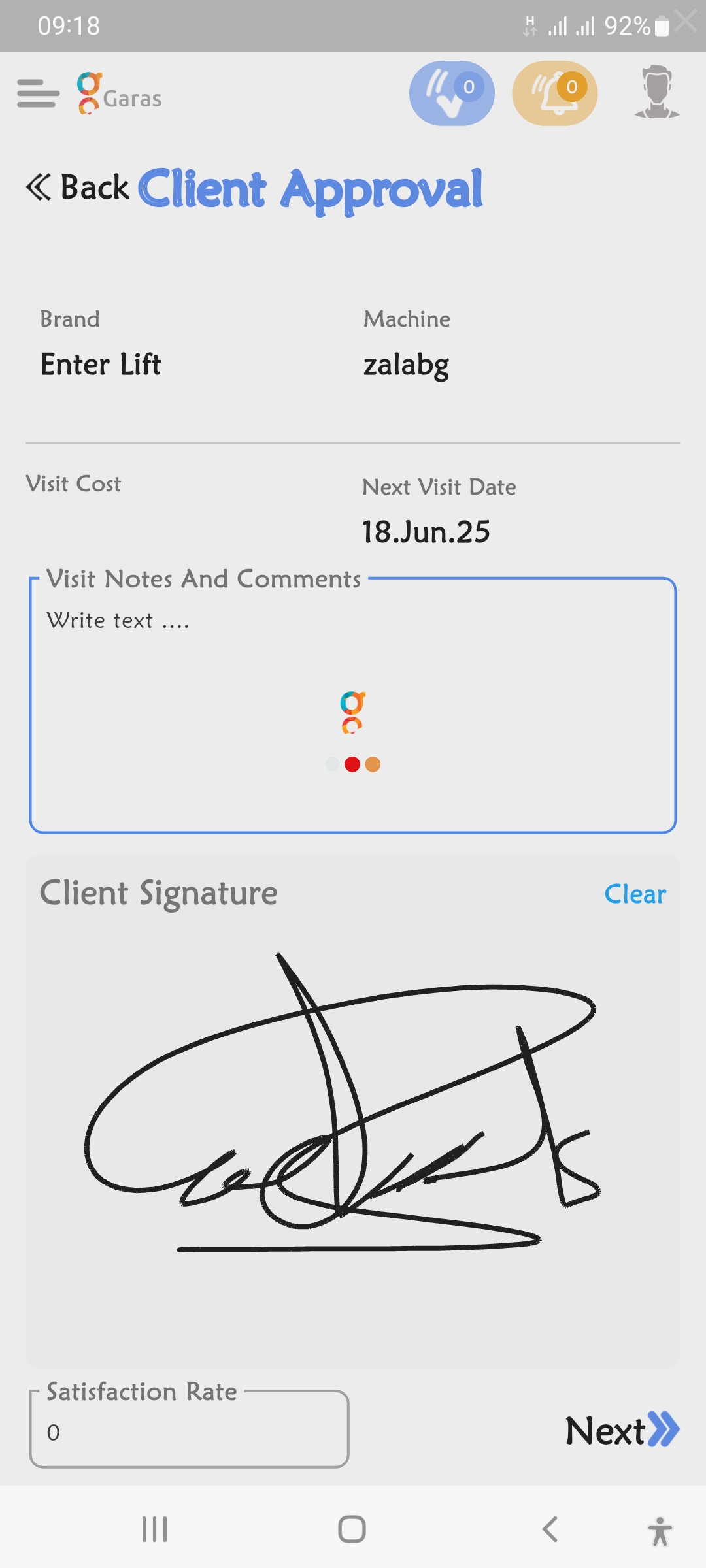This screenshot has width=706, height=1568.
Task: Clear the client signature
Action: point(635,894)
